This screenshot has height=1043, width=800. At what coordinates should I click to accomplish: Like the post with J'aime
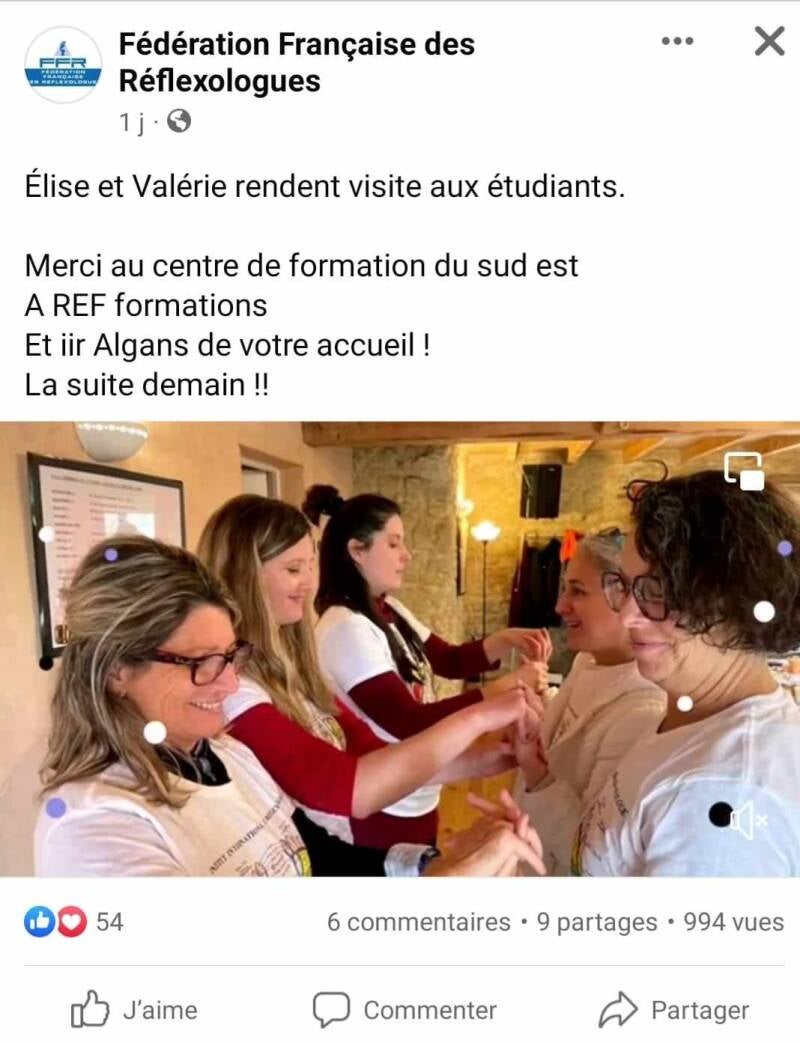pyautogui.click(x=134, y=1010)
